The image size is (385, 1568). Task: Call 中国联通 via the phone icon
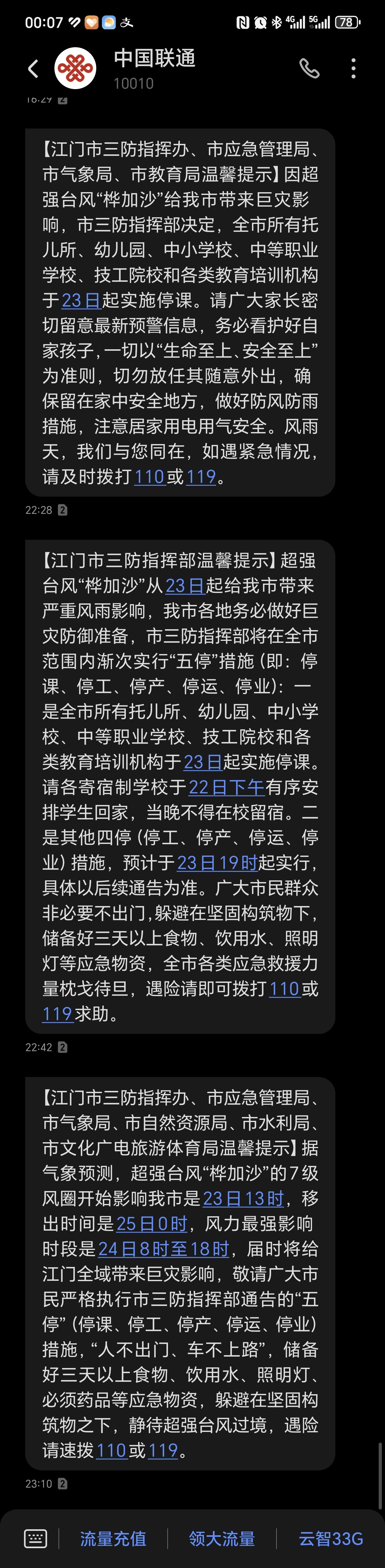point(309,69)
